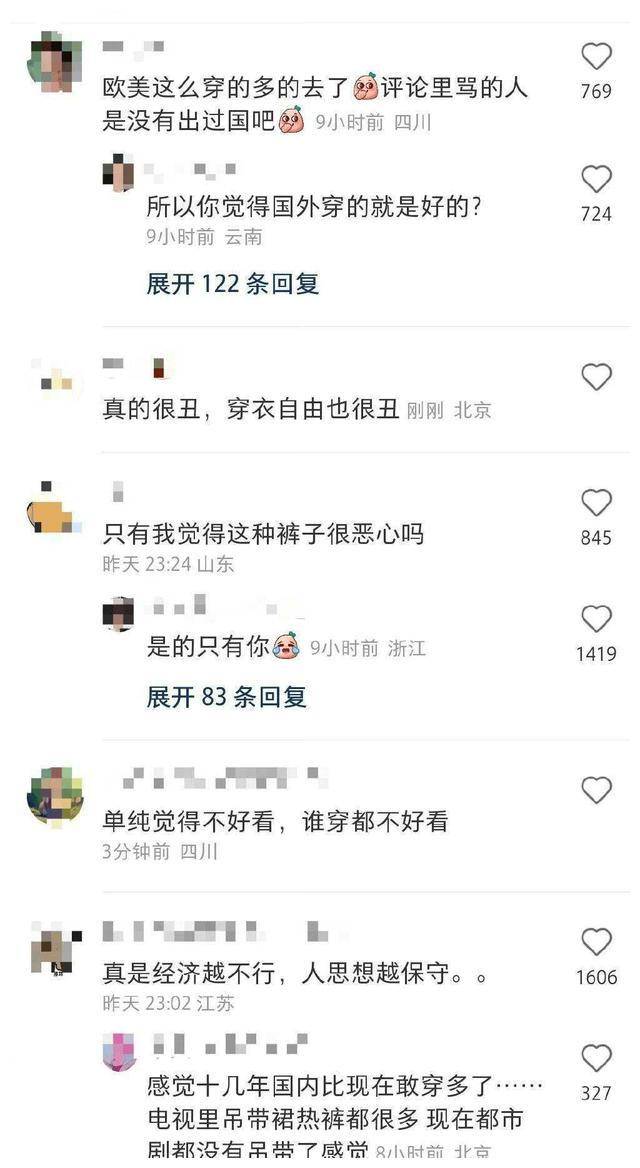This screenshot has height=1168, width=640.
Task: Like the comment with 769 likes
Action: coord(596,56)
